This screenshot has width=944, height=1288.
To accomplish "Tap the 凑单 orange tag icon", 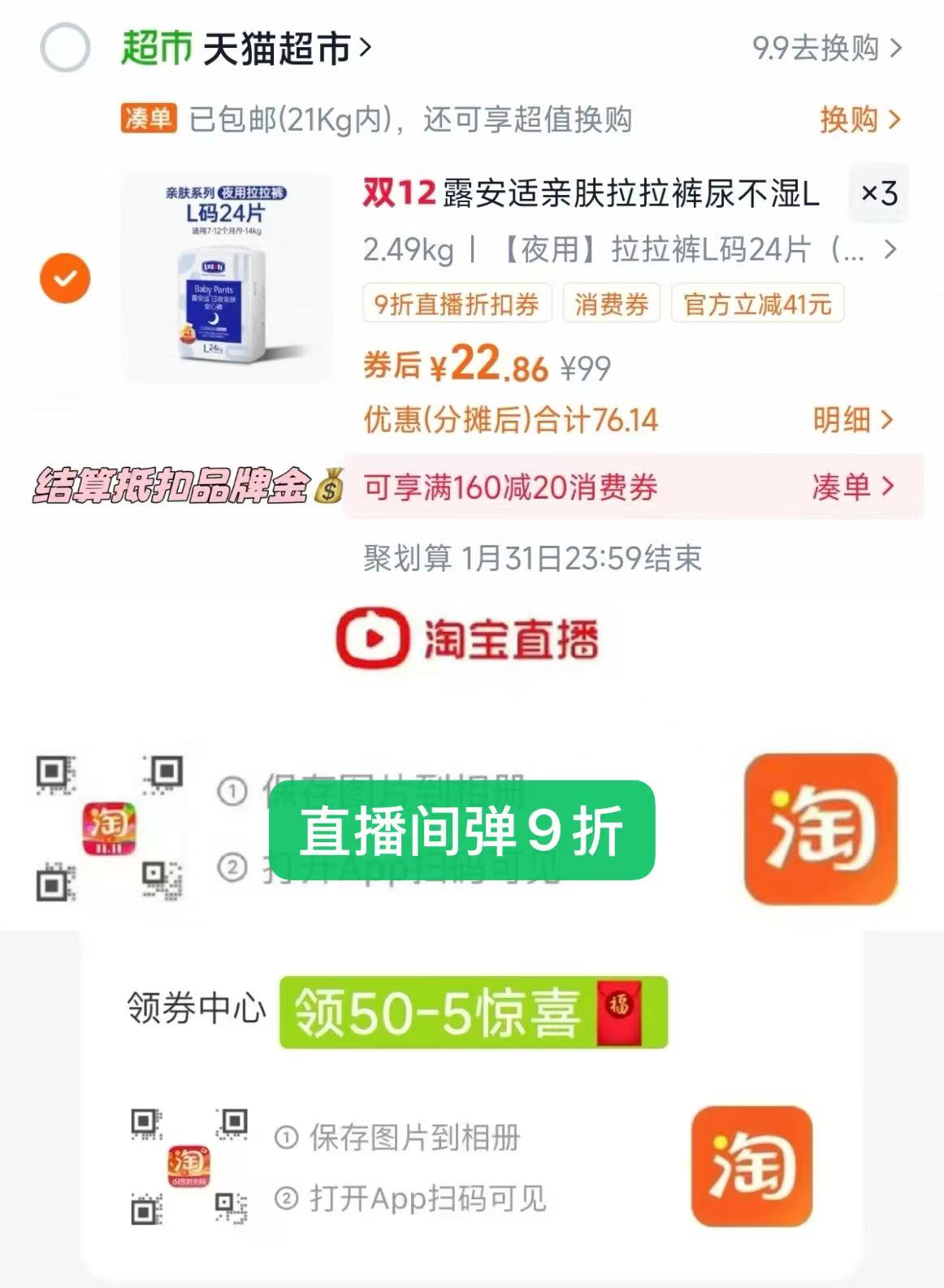I will click(x=146, y=119).
